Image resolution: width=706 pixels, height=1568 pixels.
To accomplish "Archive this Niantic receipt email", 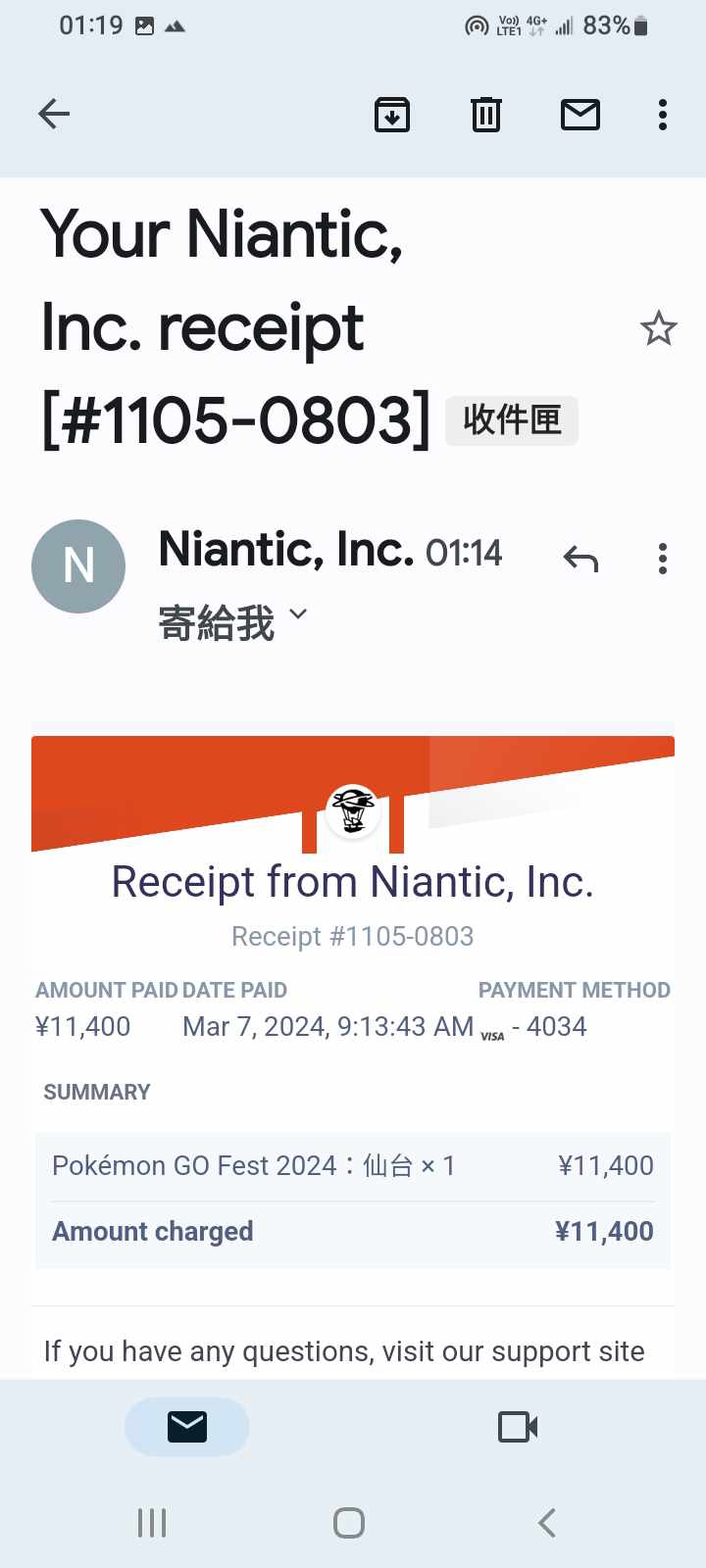I will [x=392, y=115].
